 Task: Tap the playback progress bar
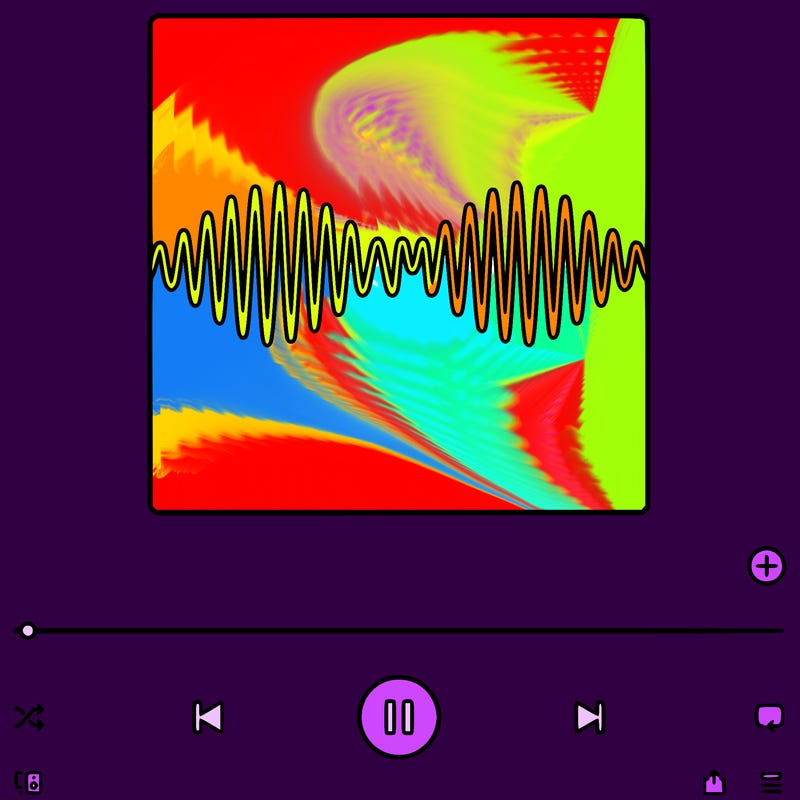tap(400, 631)
